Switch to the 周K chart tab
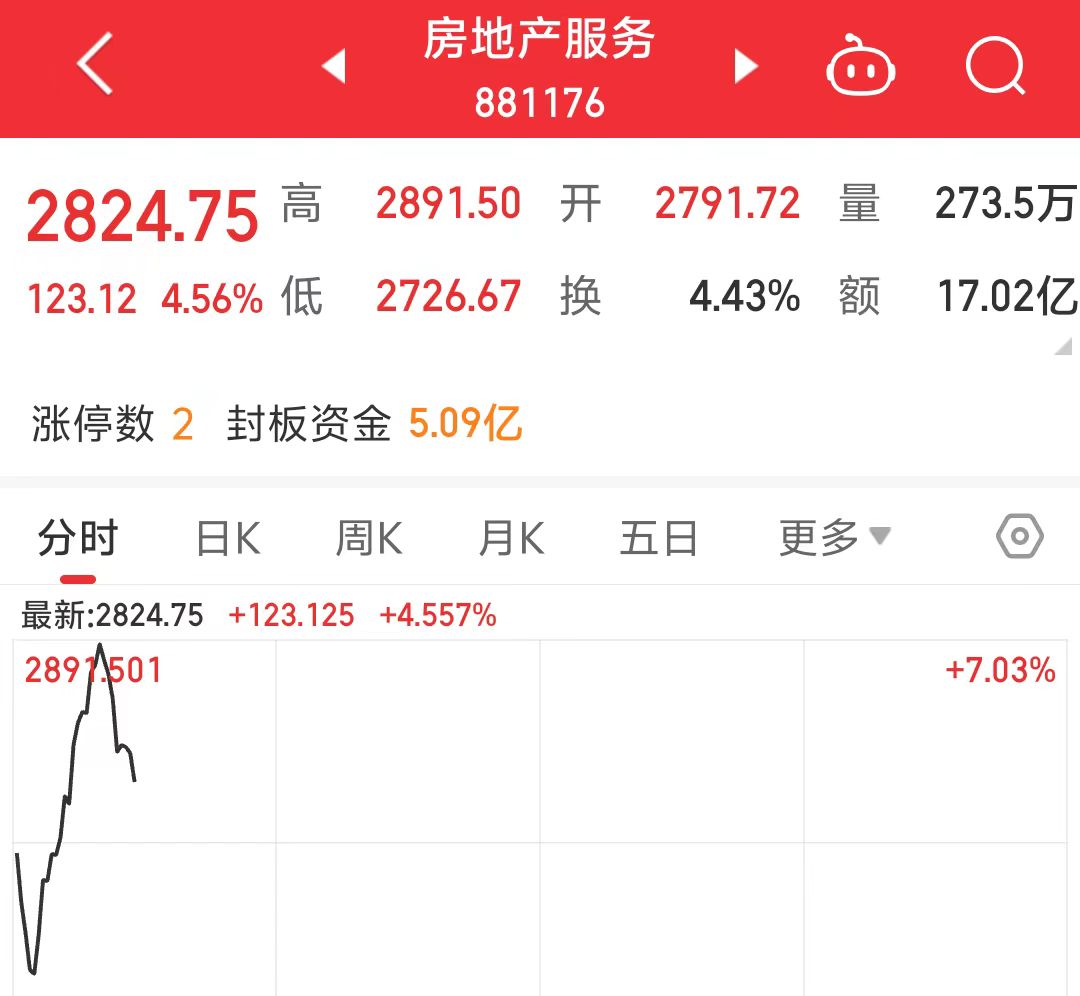Viewport: 1080px width, 996px height. 368,540
